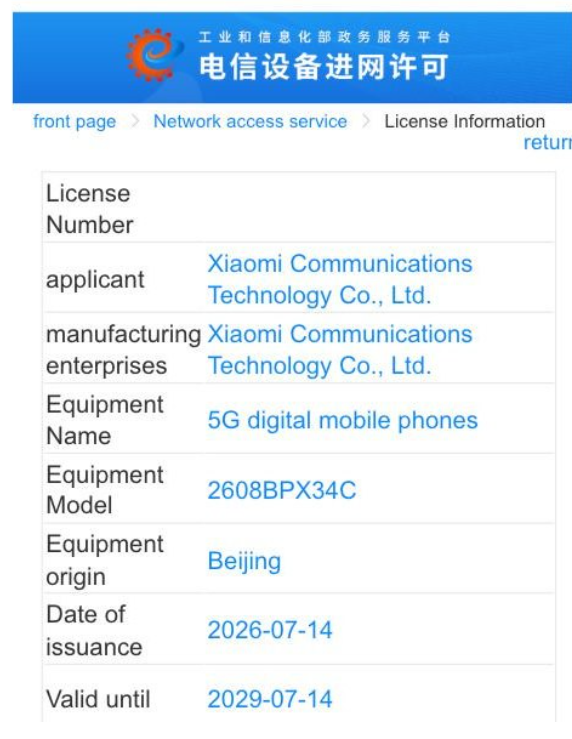The width and height of the screenshot is (572, 739).
Task: Go to the front page breadcrumb
Action: click(x=74, y=122)
